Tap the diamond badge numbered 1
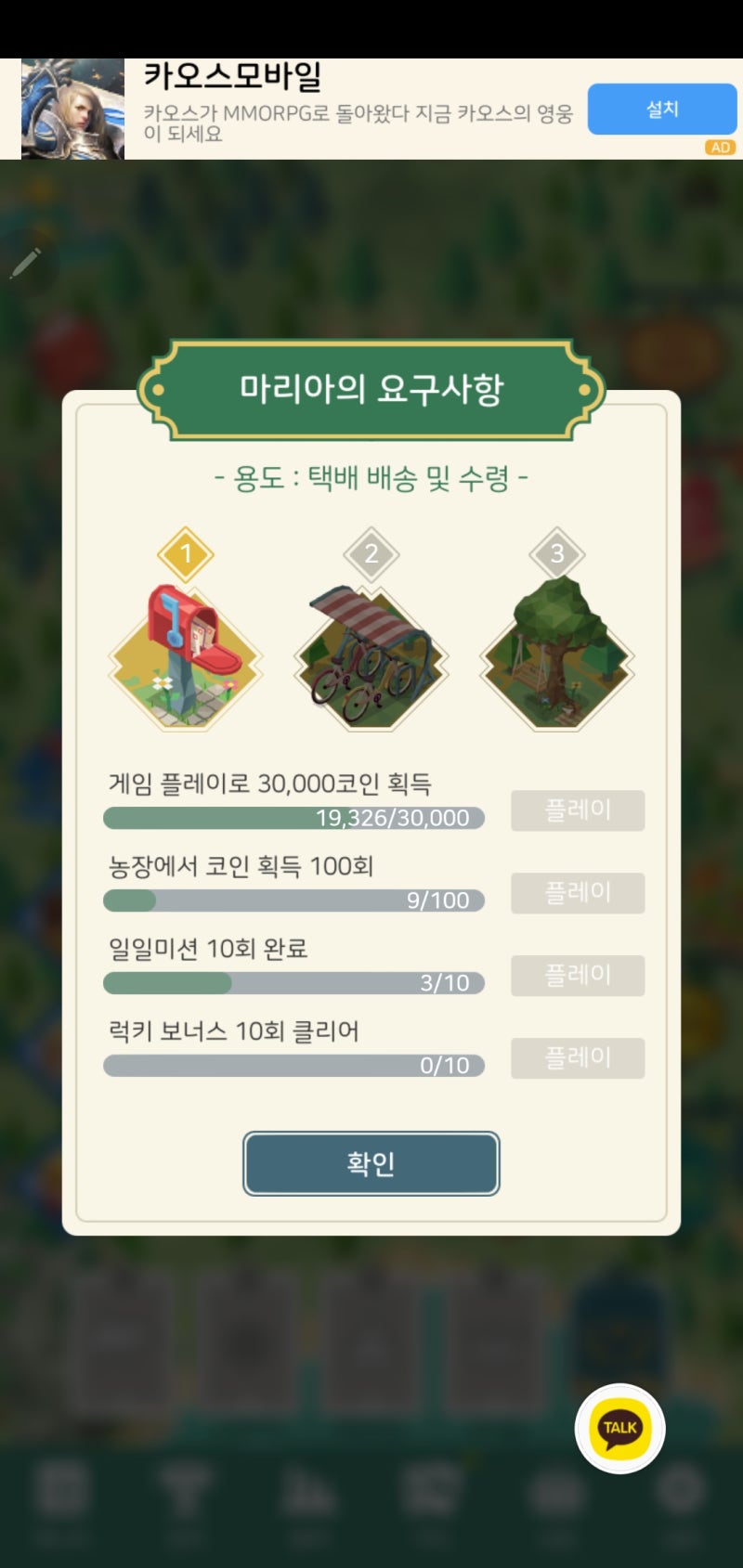This screenshot has width=743, height=1568. coord(185,554)
